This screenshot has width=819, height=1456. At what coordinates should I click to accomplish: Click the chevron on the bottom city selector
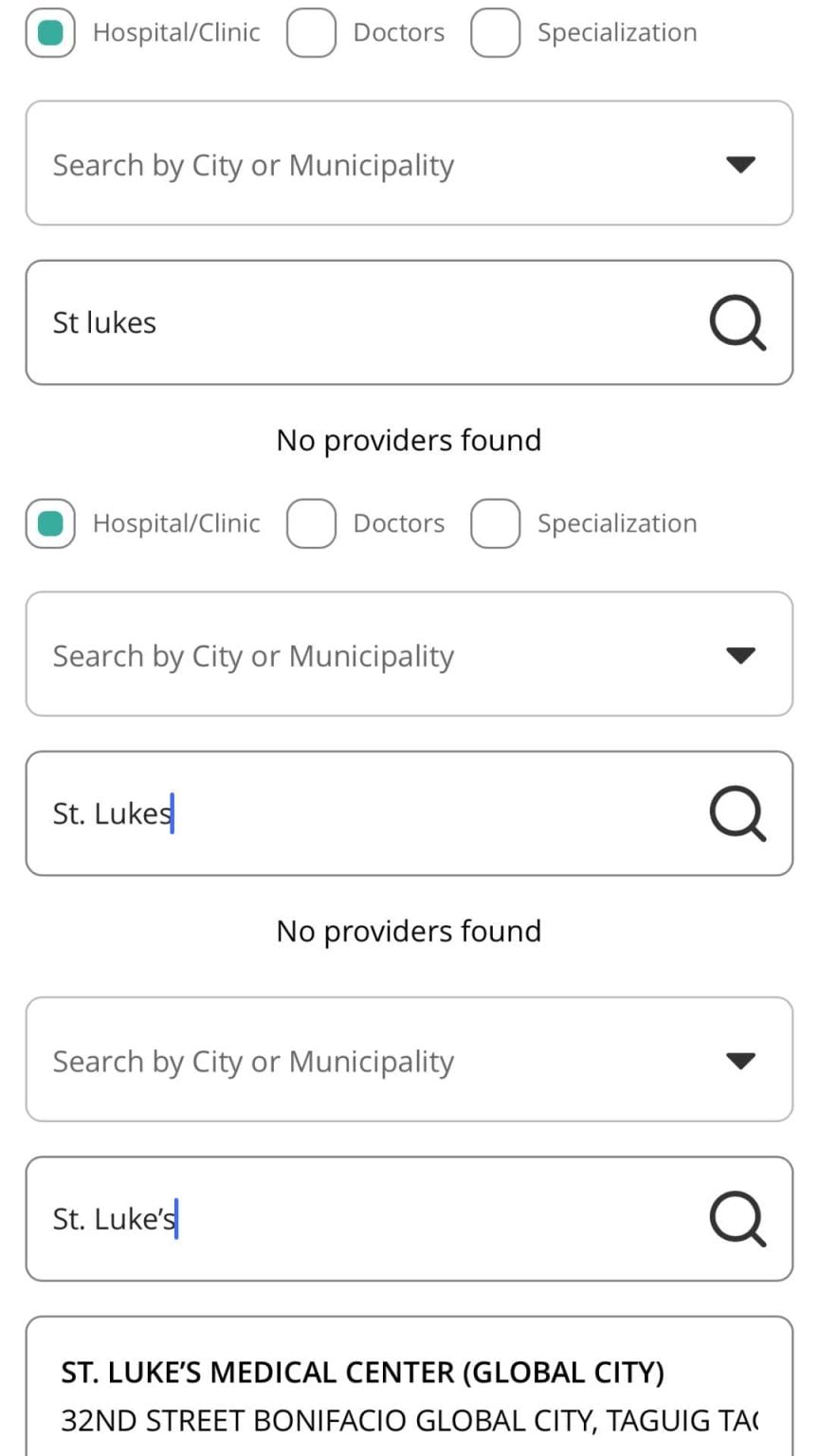pos(742,1060)
